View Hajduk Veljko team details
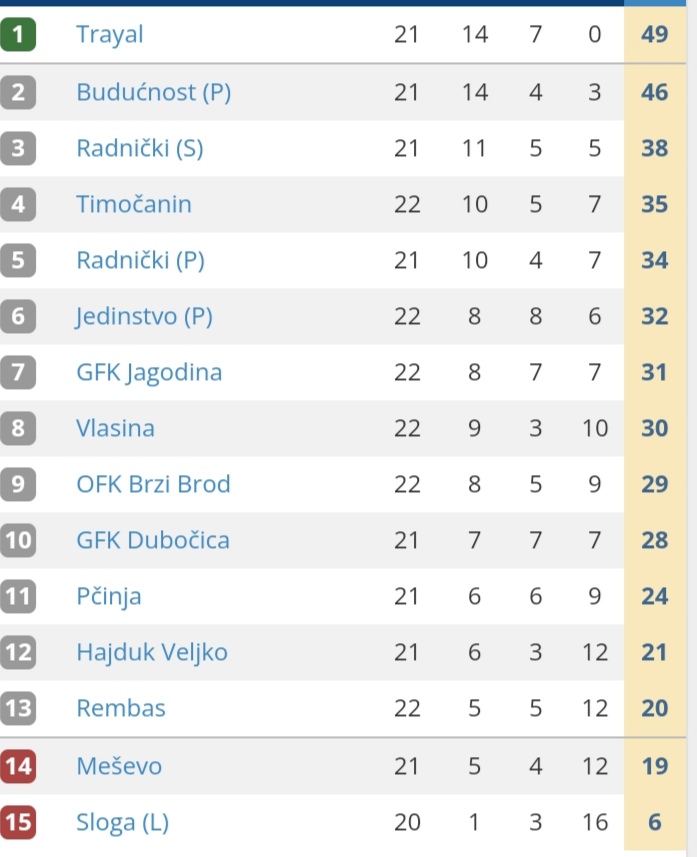 tap(152, 653)
